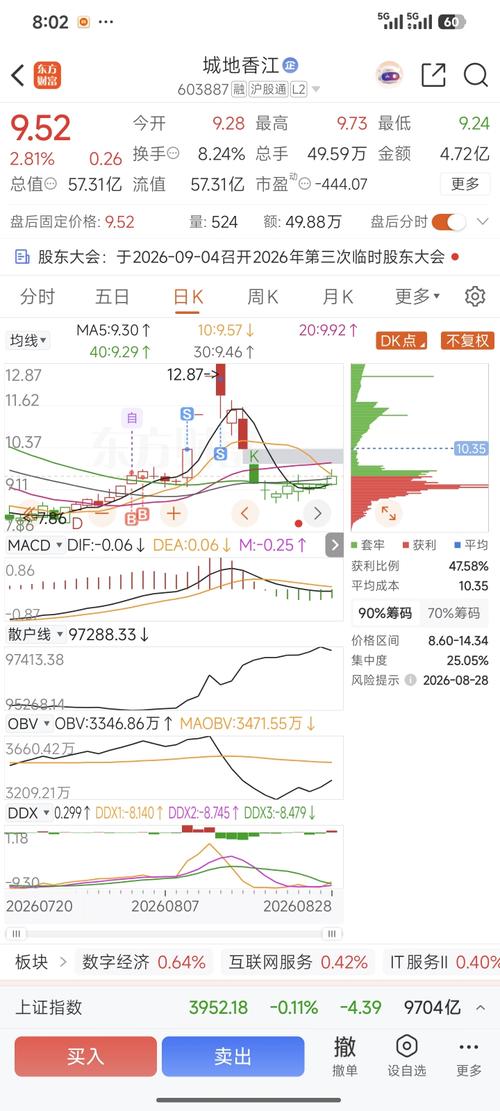Image resolution: width=500 pixels, height=1111 pixels.
Task: Switch to the 分时 chart tab
Action: [38, 297]
